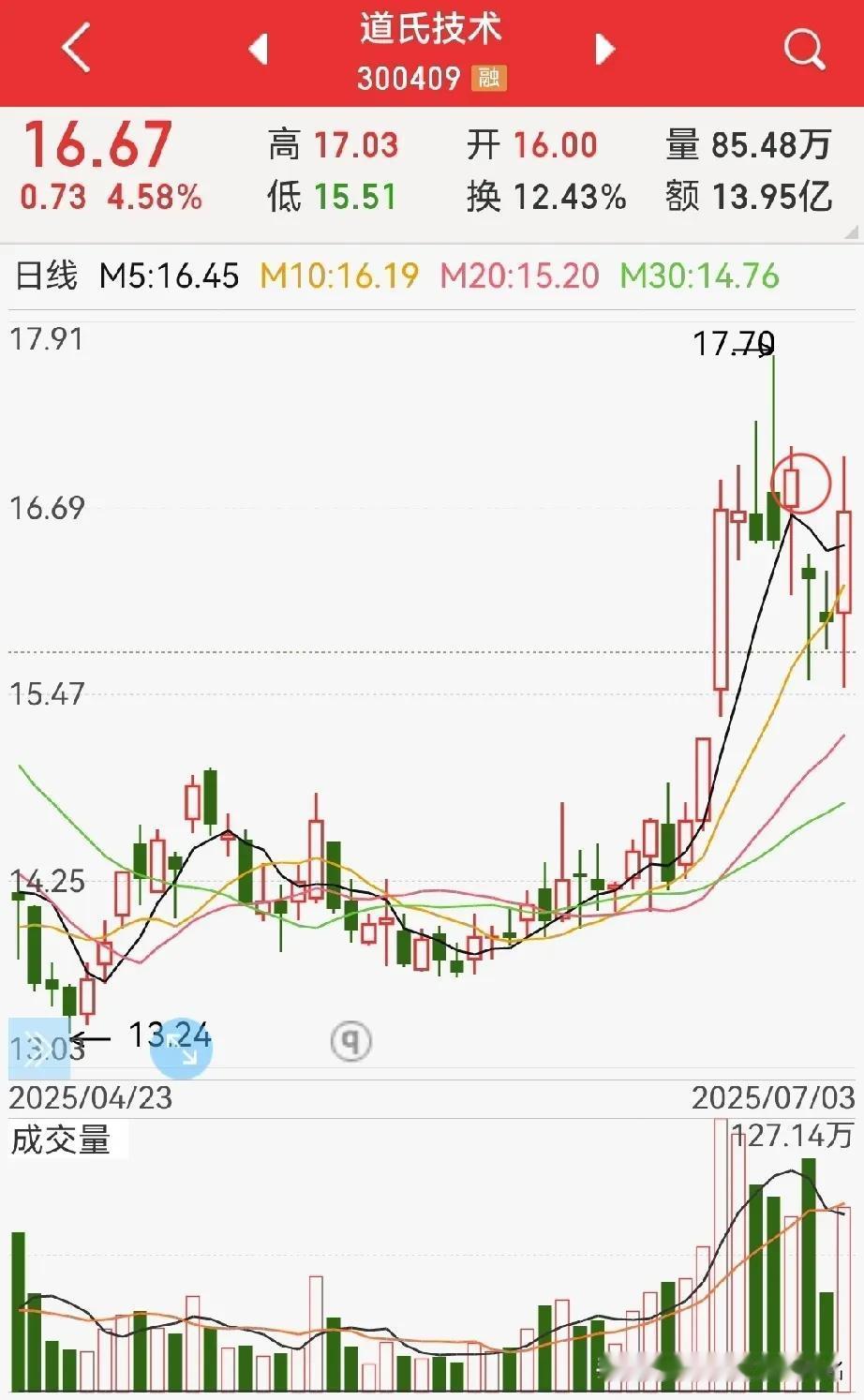Expand chart with blue diagonal arrow button
The width and height of the screenshot is (864, 1400).
182,1050
